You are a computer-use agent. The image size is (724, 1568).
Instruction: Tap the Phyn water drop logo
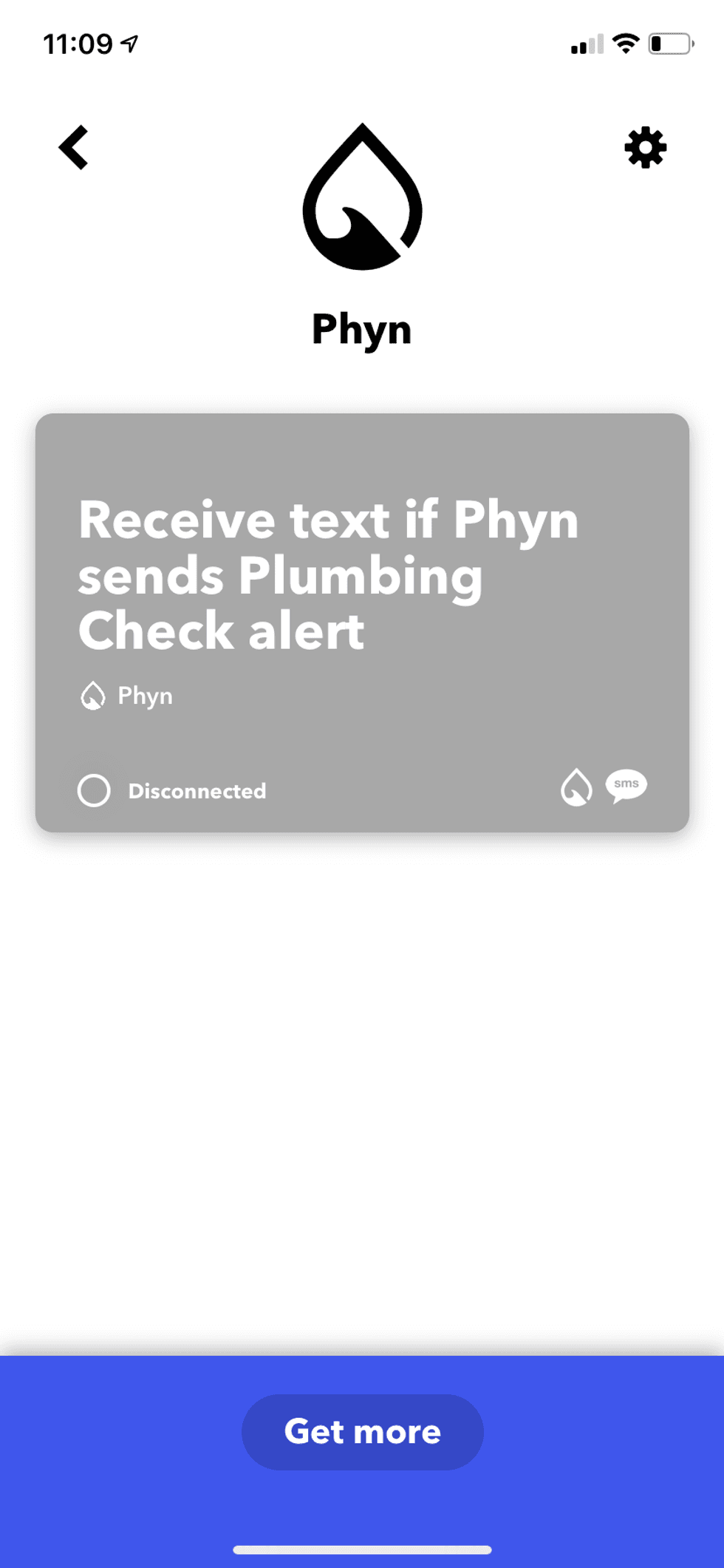(x=361, y=200)
